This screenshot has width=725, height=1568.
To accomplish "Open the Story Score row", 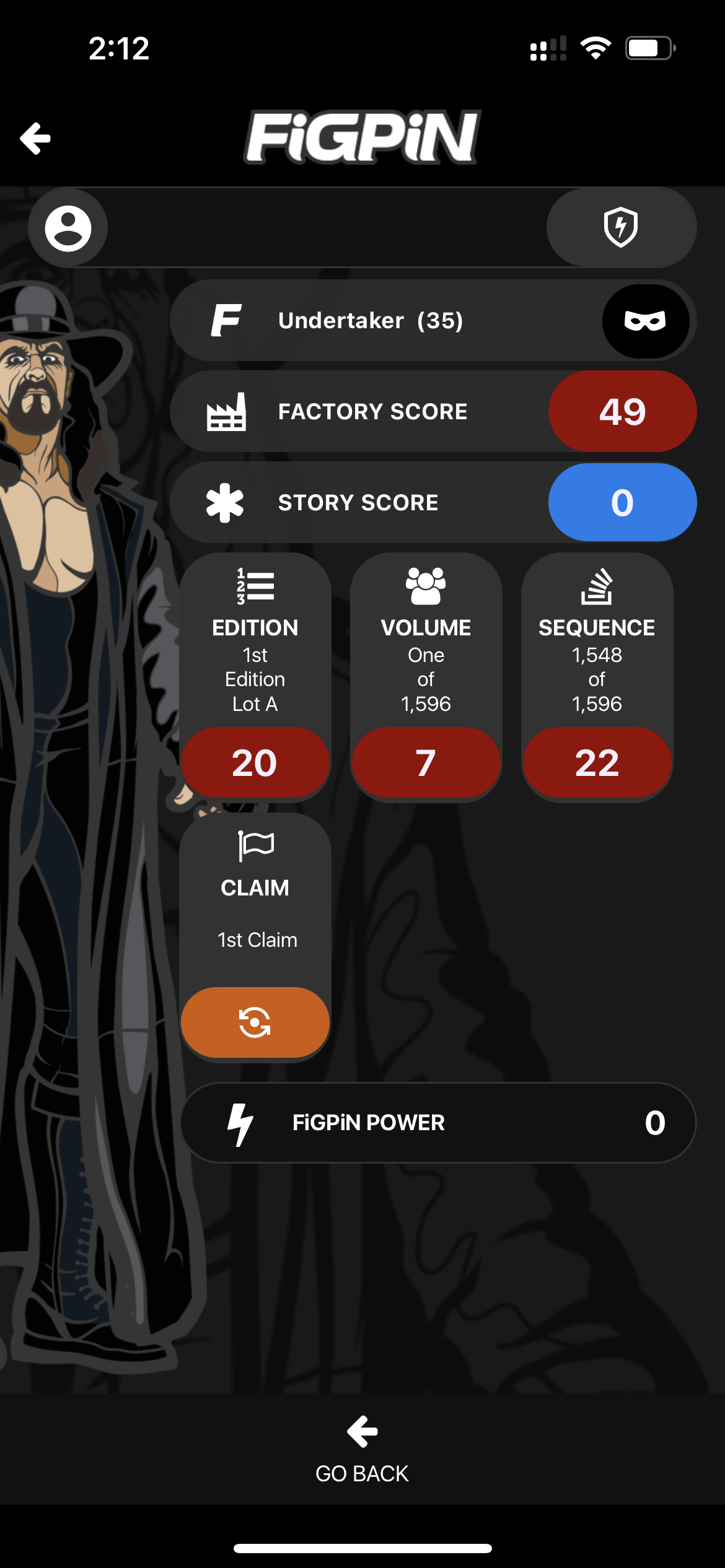I will tap(433, 502).
